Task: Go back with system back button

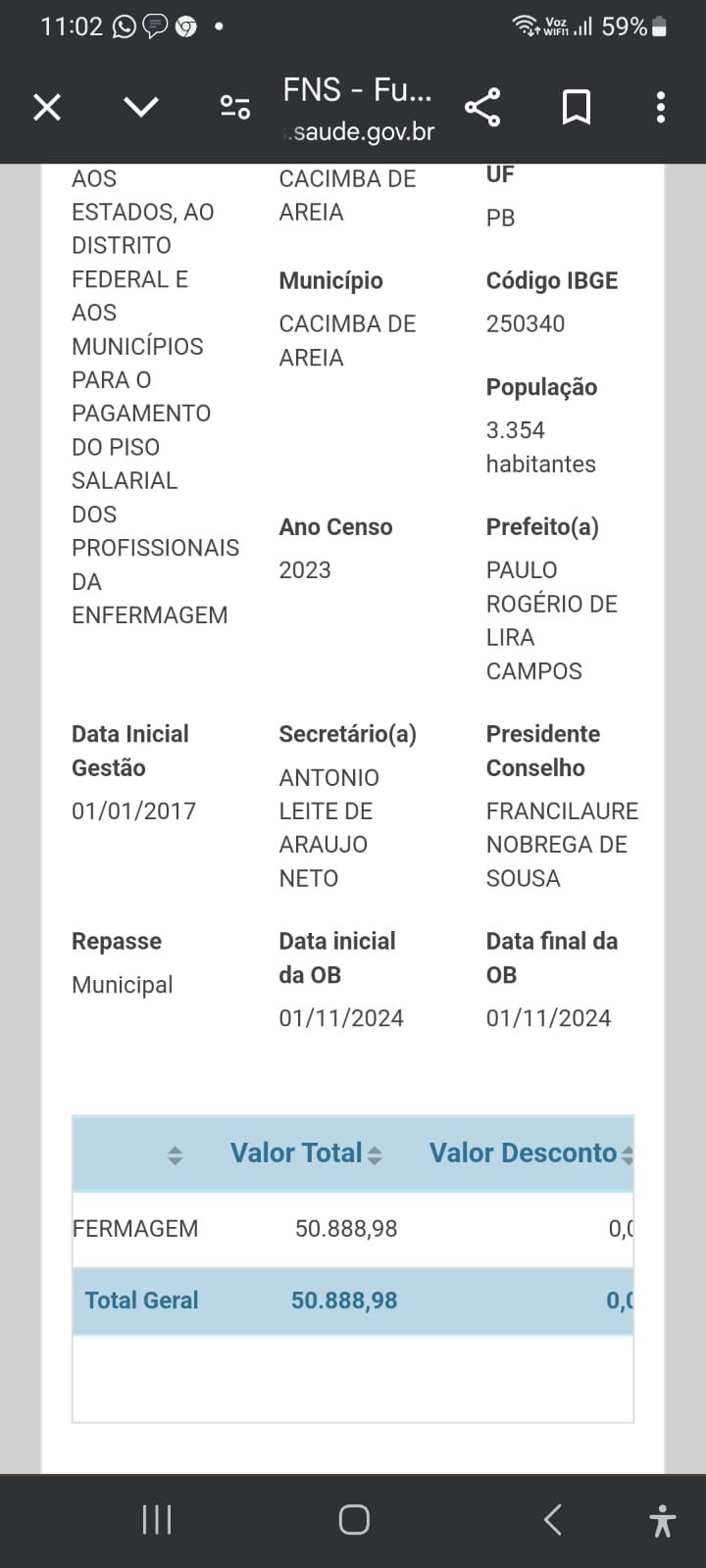Action: (x=553, y=1520)
